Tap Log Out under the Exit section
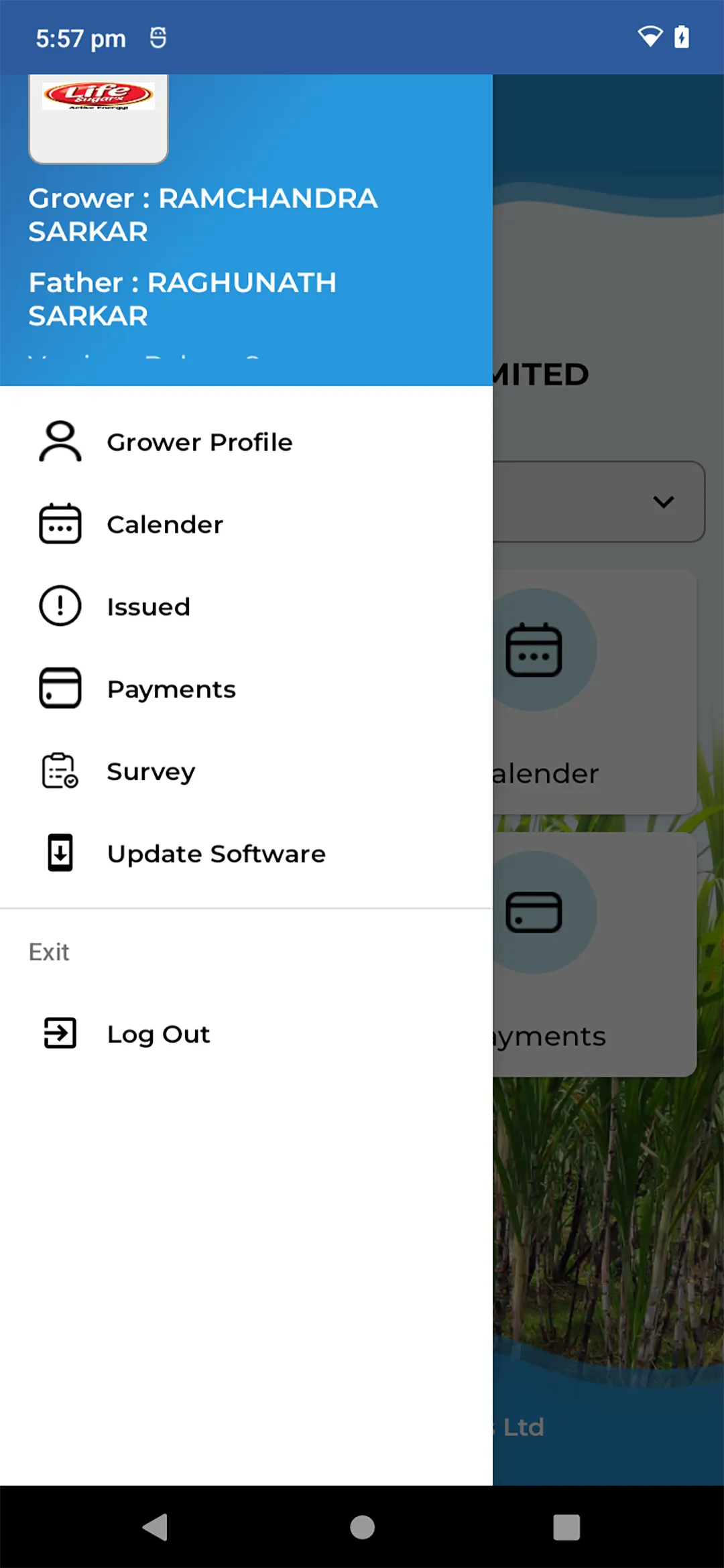Image resolution: width=724 pixels, height=1568 pixels. (x=158, y=1033)
